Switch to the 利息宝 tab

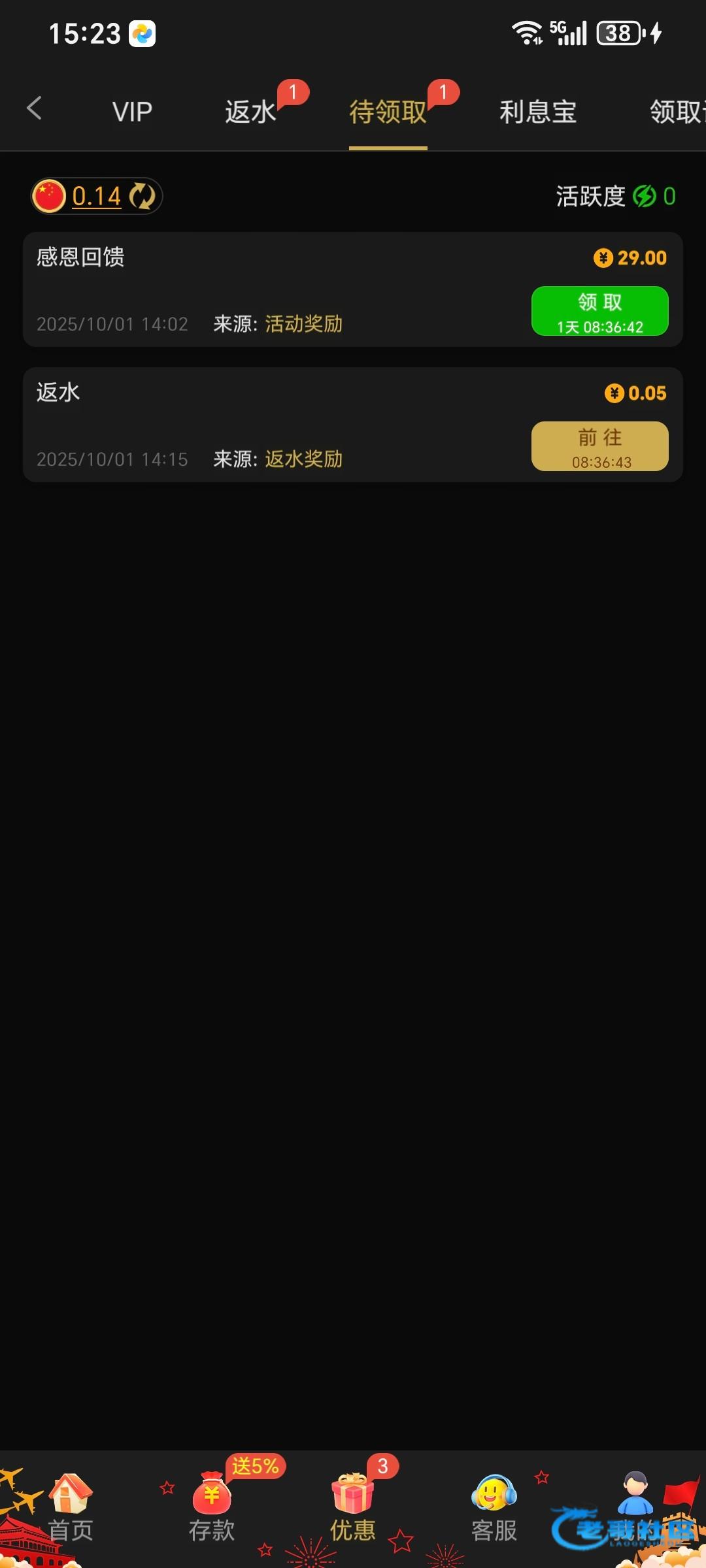point(537,112)
